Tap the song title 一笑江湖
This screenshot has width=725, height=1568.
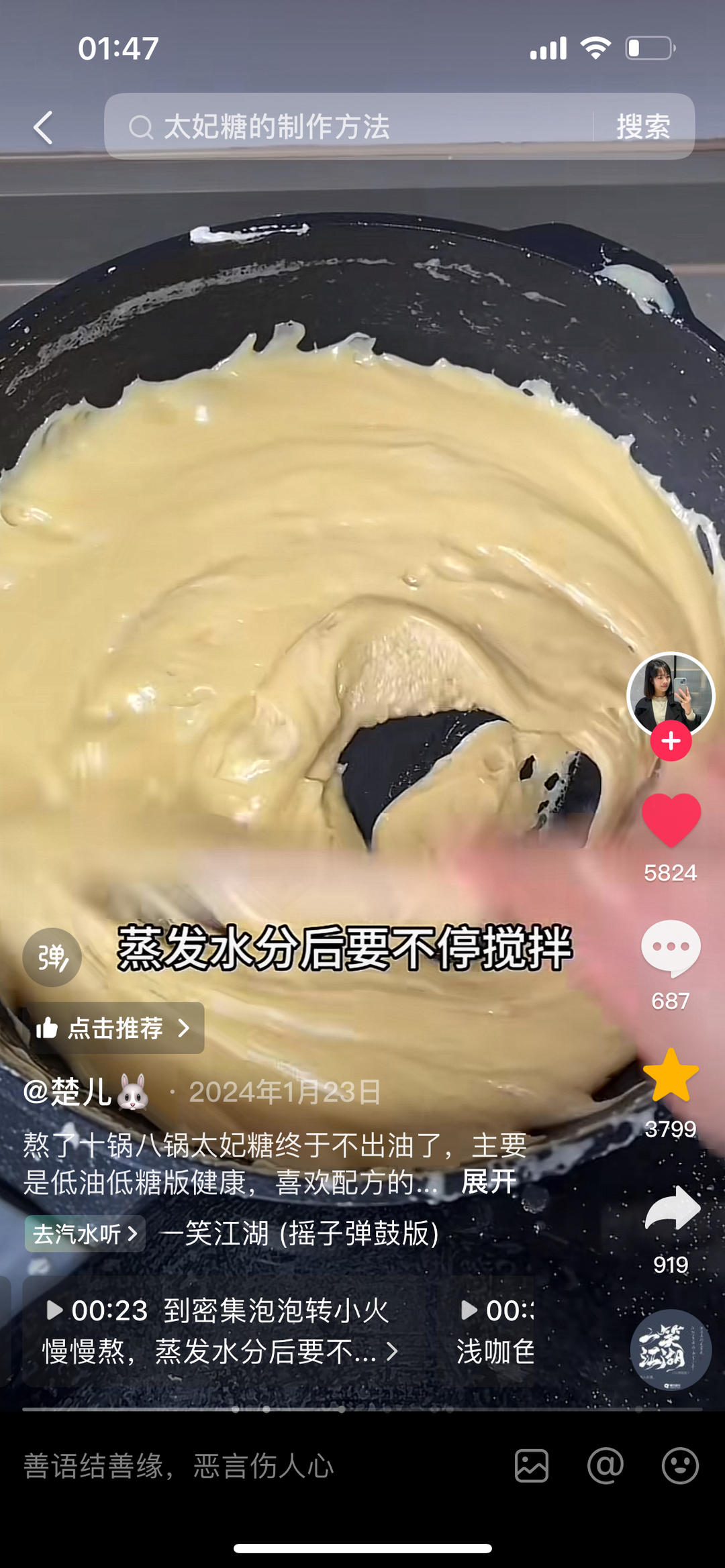[295, 1234]
